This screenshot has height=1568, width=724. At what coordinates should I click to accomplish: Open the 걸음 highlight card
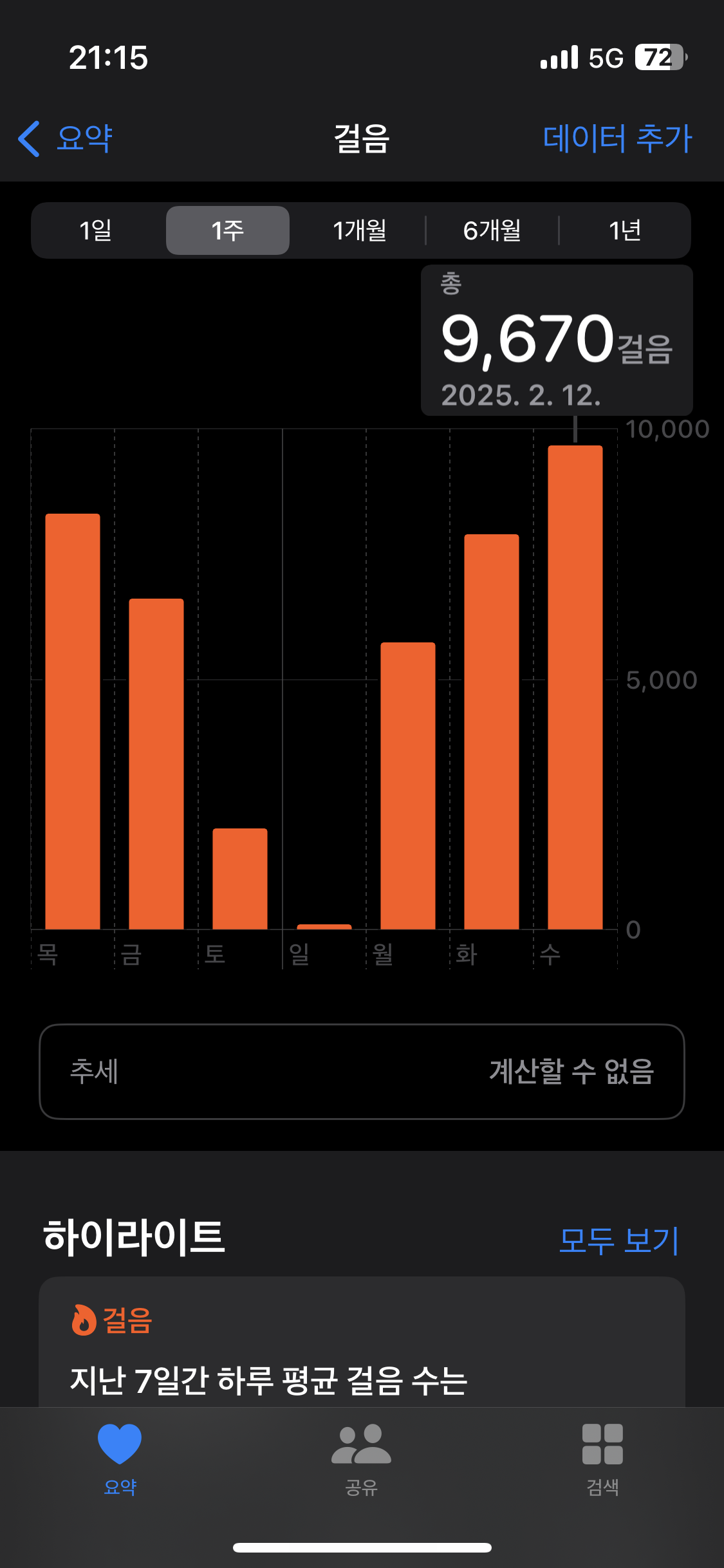[x=362, y=1345]
